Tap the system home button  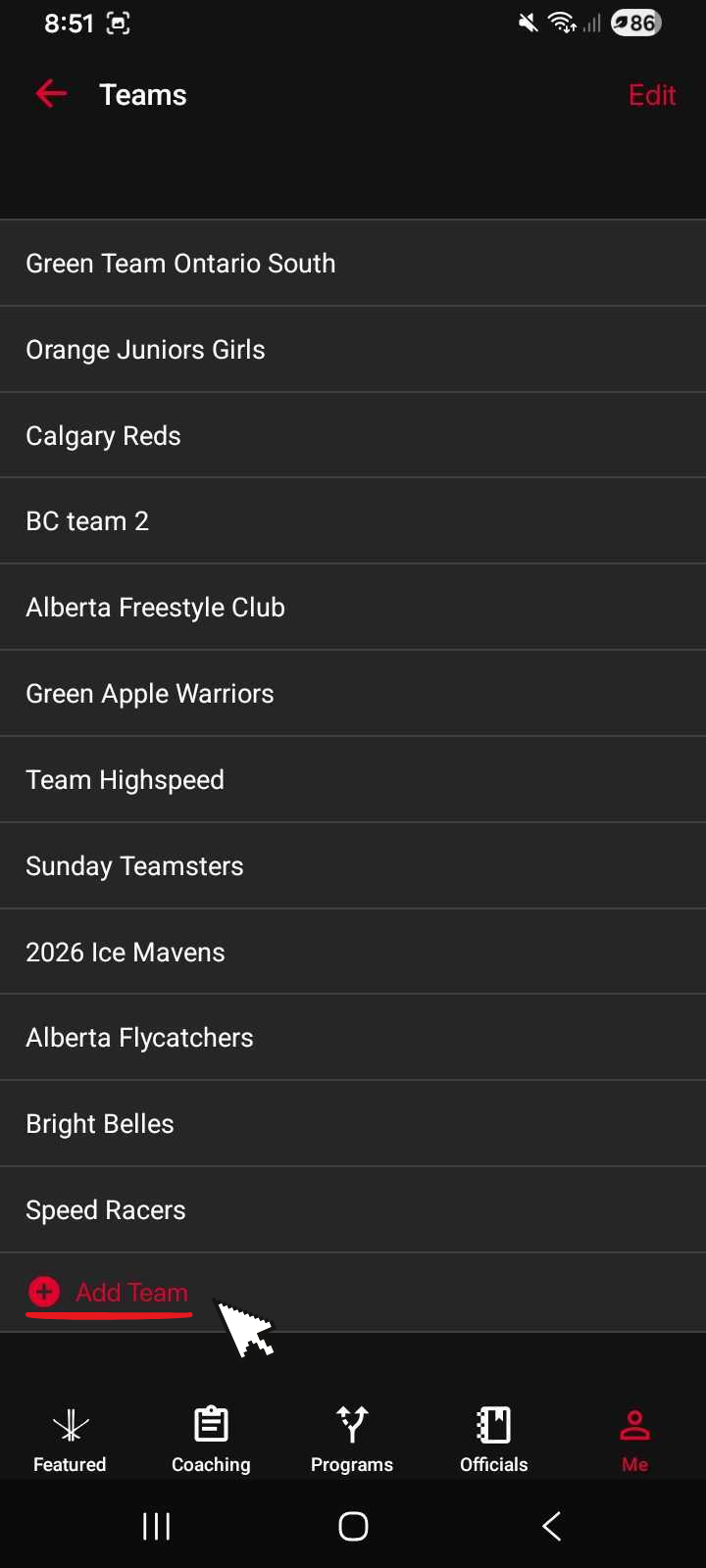pos(353,1526)
